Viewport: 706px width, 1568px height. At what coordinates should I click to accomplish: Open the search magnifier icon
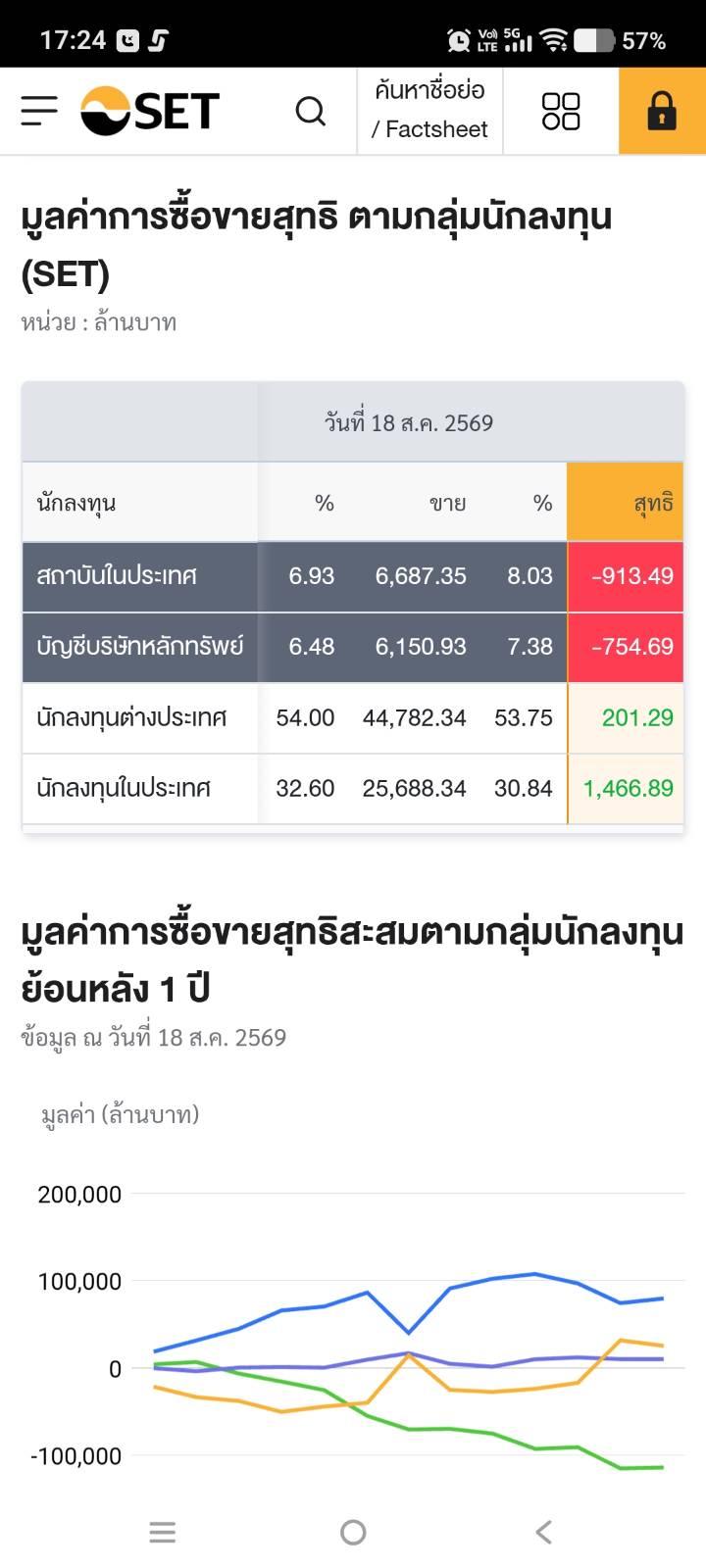(x=311, y=111)
